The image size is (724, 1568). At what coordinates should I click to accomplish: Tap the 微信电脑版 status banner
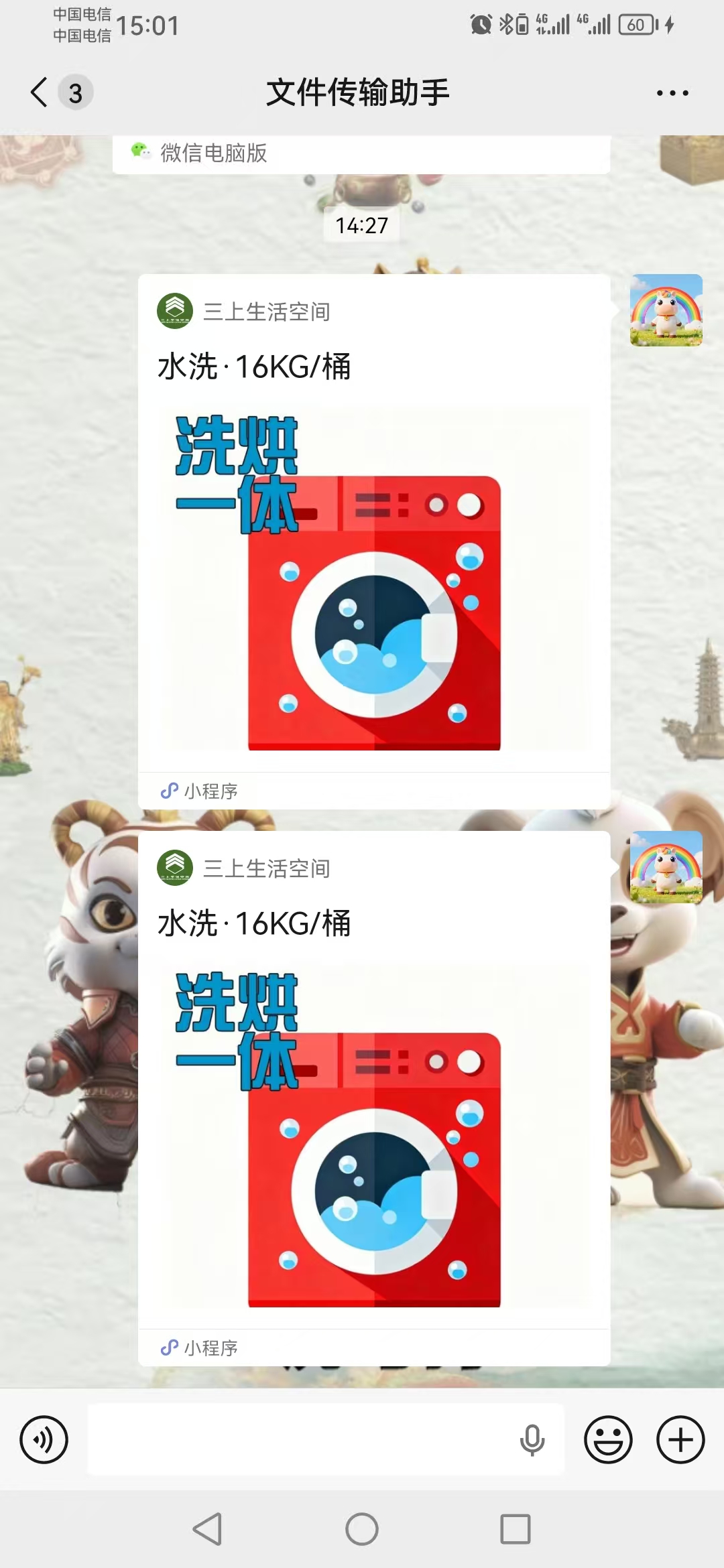(x=361, y=153)
